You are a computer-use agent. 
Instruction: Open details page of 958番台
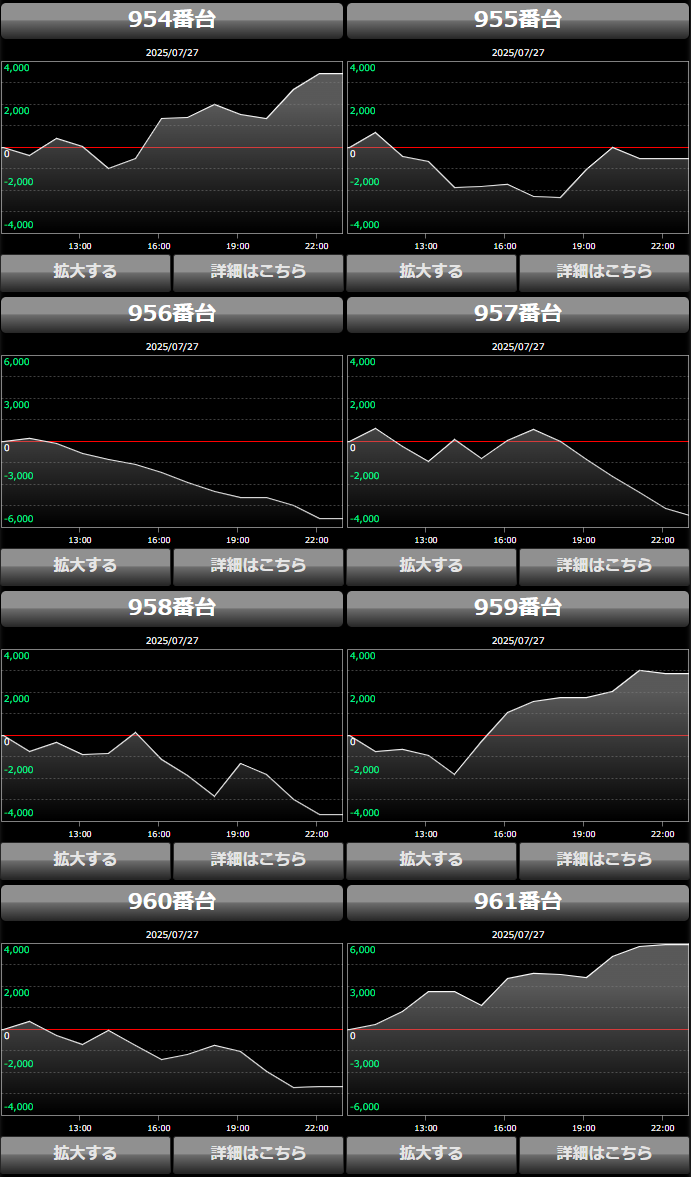tap(258, 859)
